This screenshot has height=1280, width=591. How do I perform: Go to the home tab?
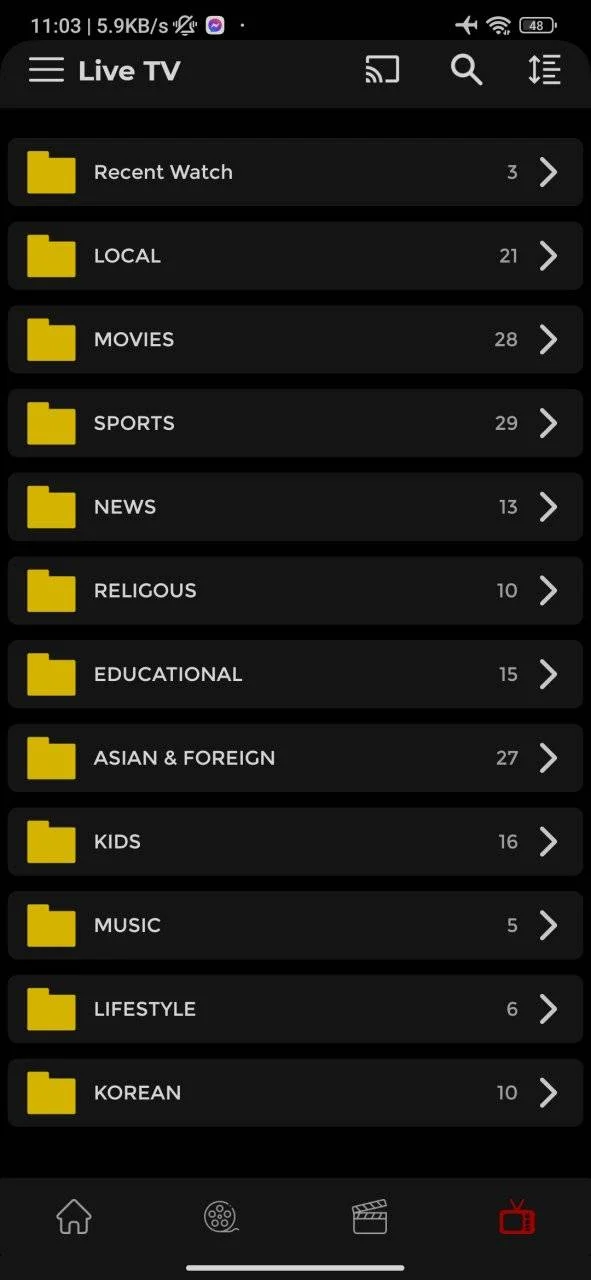coord(74,1217)
